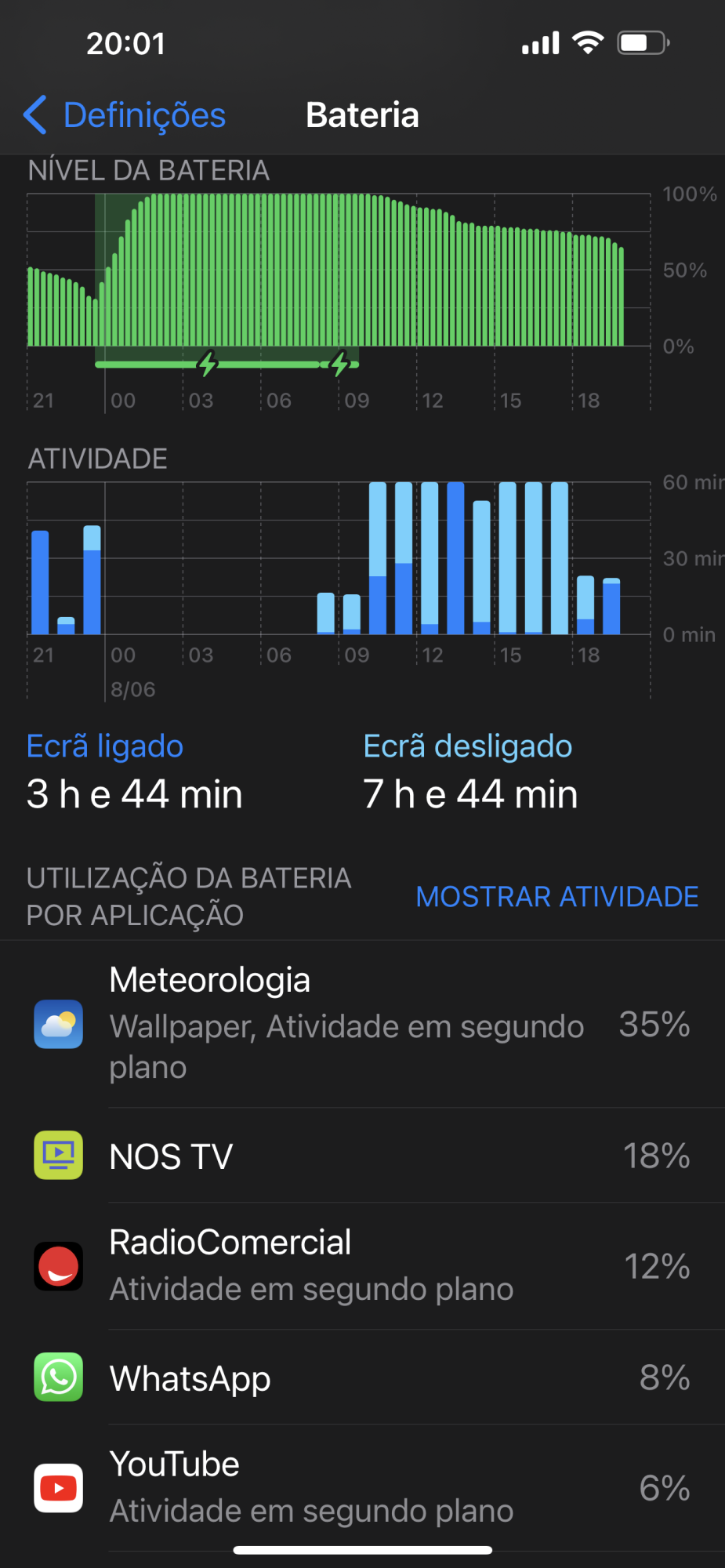Select the 12h bar in the Atividade chart
Image resolution: width=725 pixels, height=1568 pixels.
click(x=430, y=558)
